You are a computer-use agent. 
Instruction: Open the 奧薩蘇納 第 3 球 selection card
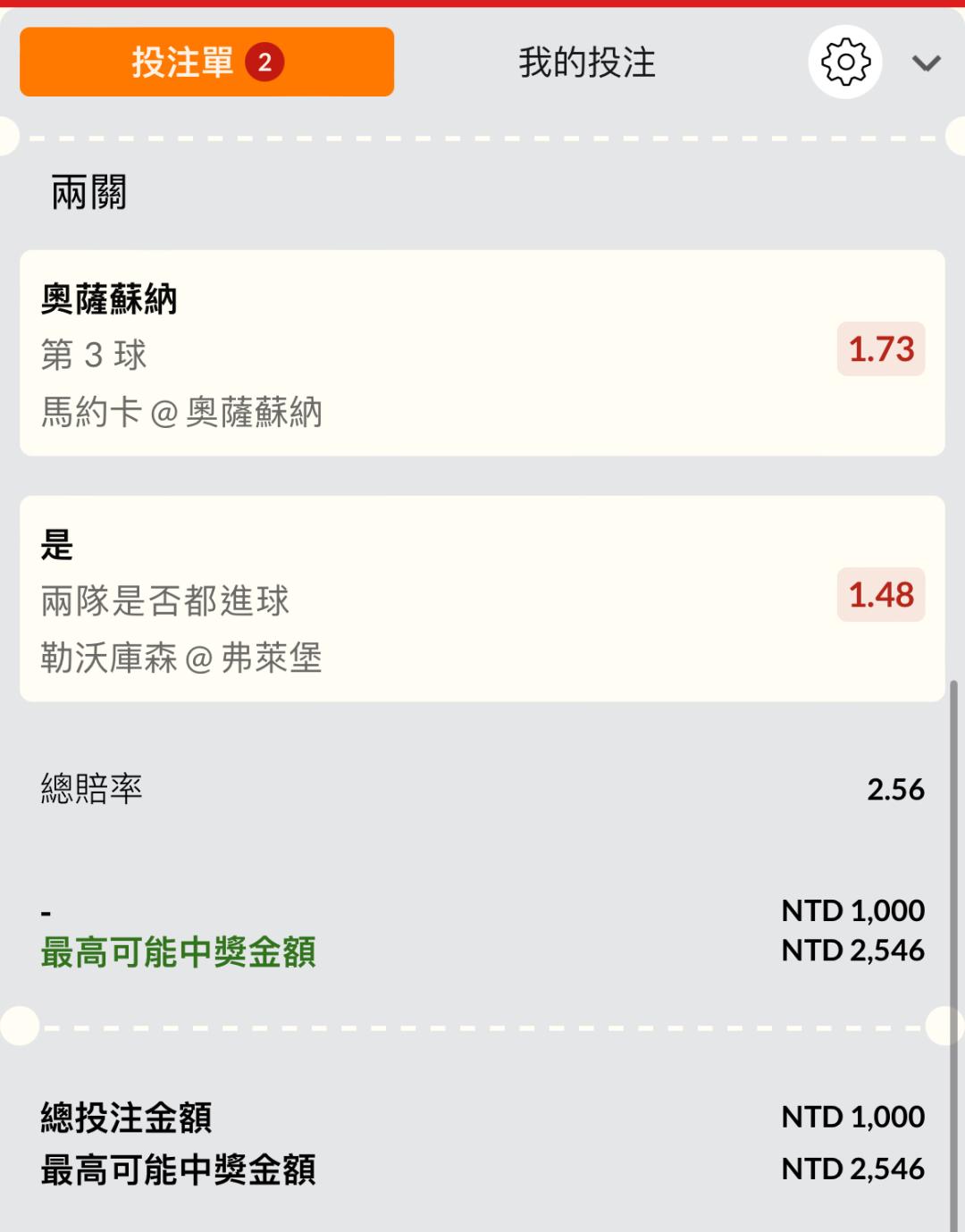[x=402, y=353]
